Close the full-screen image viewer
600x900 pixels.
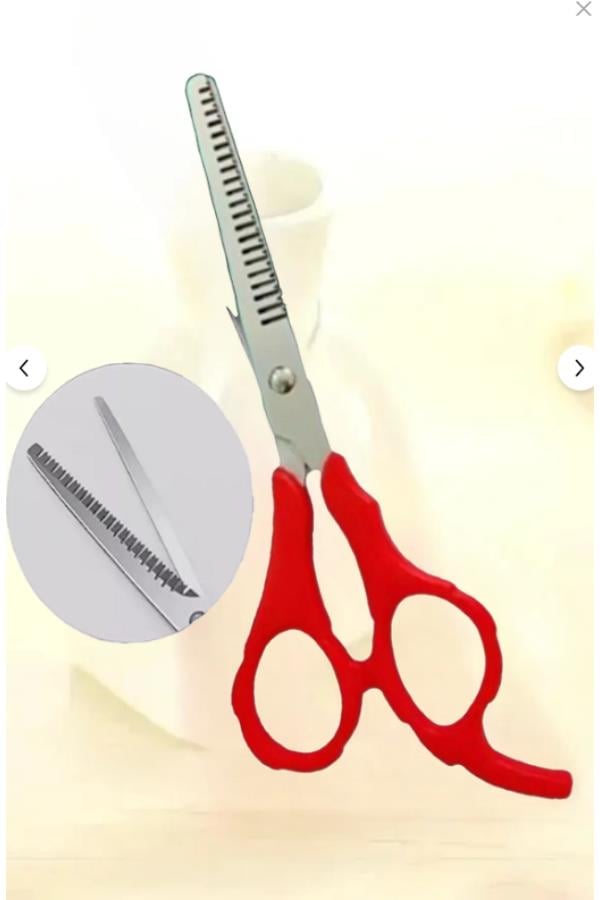tap(583, 10)
